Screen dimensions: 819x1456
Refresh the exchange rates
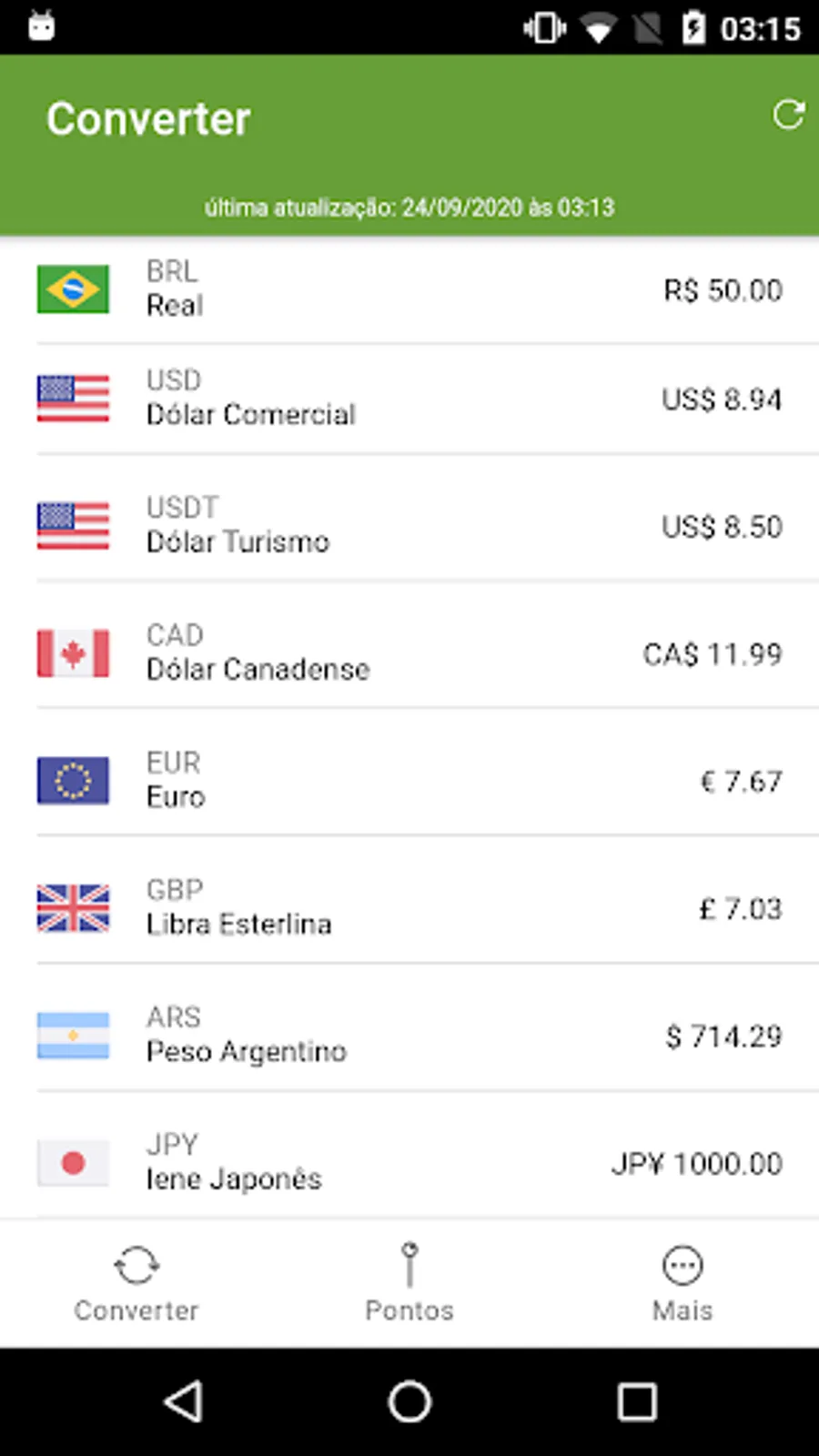pyautogui.click(x=788, y=115)
